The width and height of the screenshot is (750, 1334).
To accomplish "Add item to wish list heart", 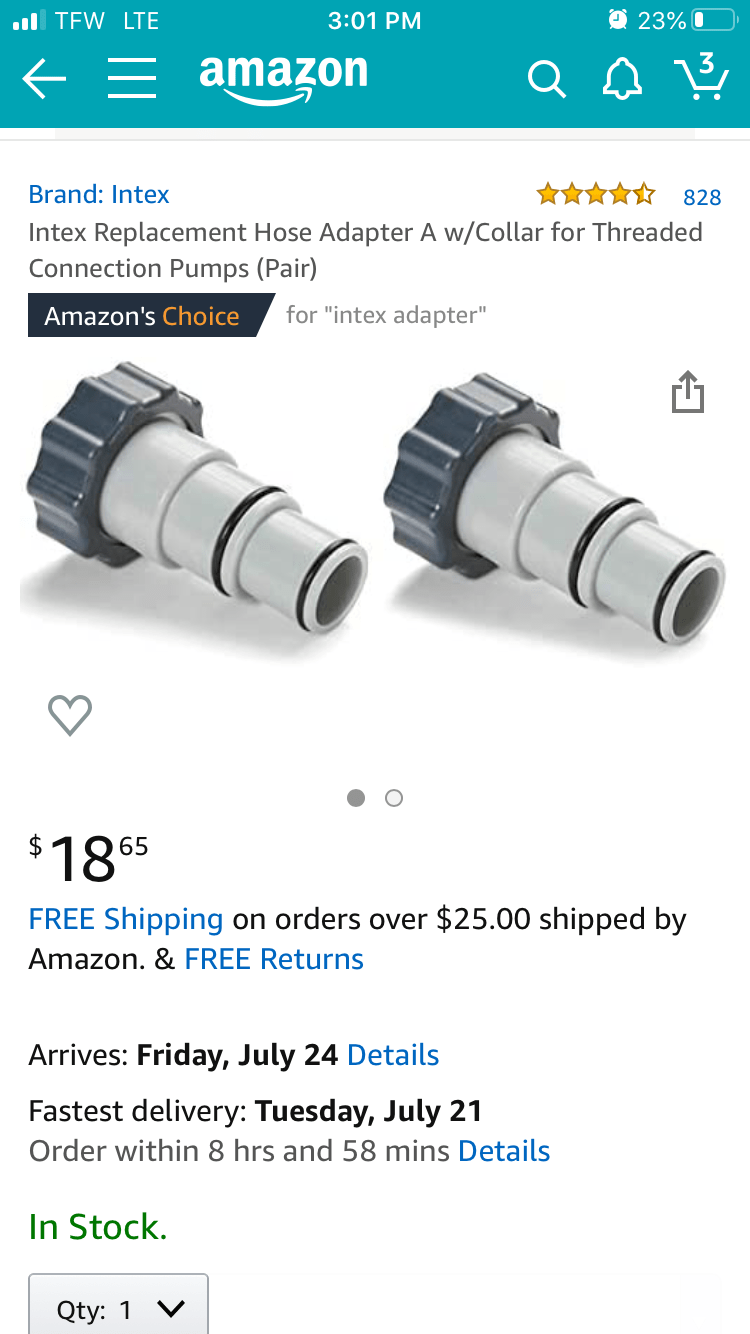I will coord(70,714).
